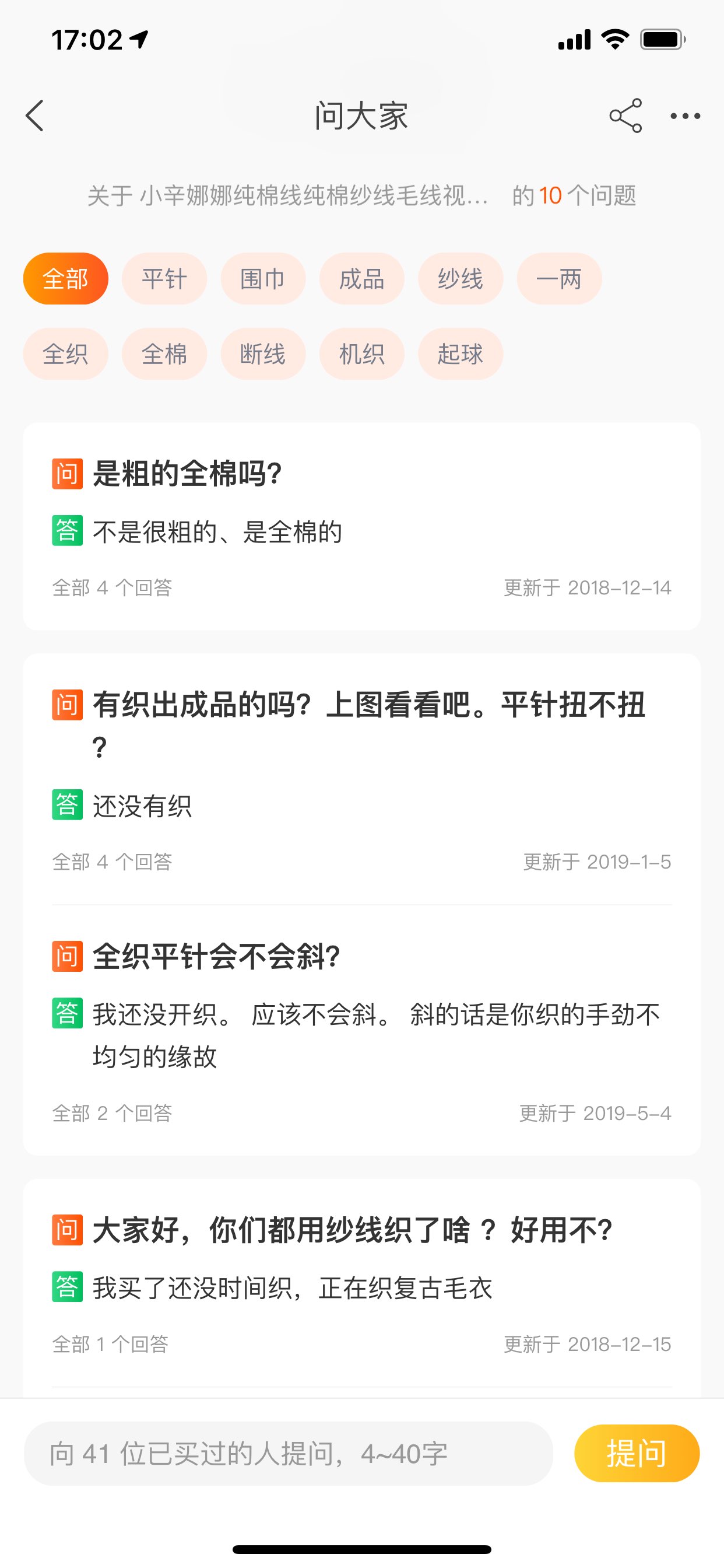This screenshot has width=724, height=1568.
Task: Show questions tagged 纱线
Action: tap(461, 279)
